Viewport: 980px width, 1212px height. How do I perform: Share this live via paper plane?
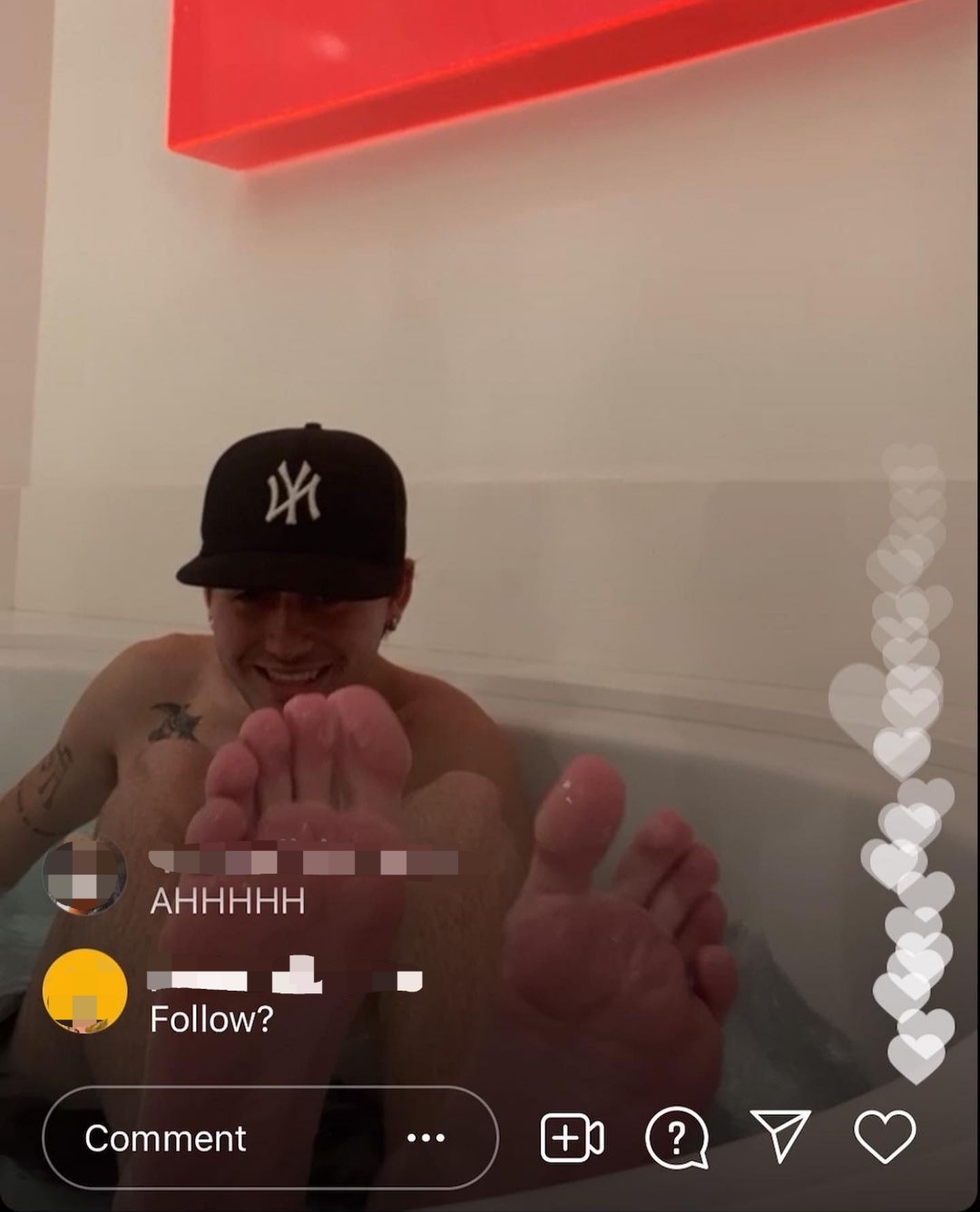[780, 1135]
